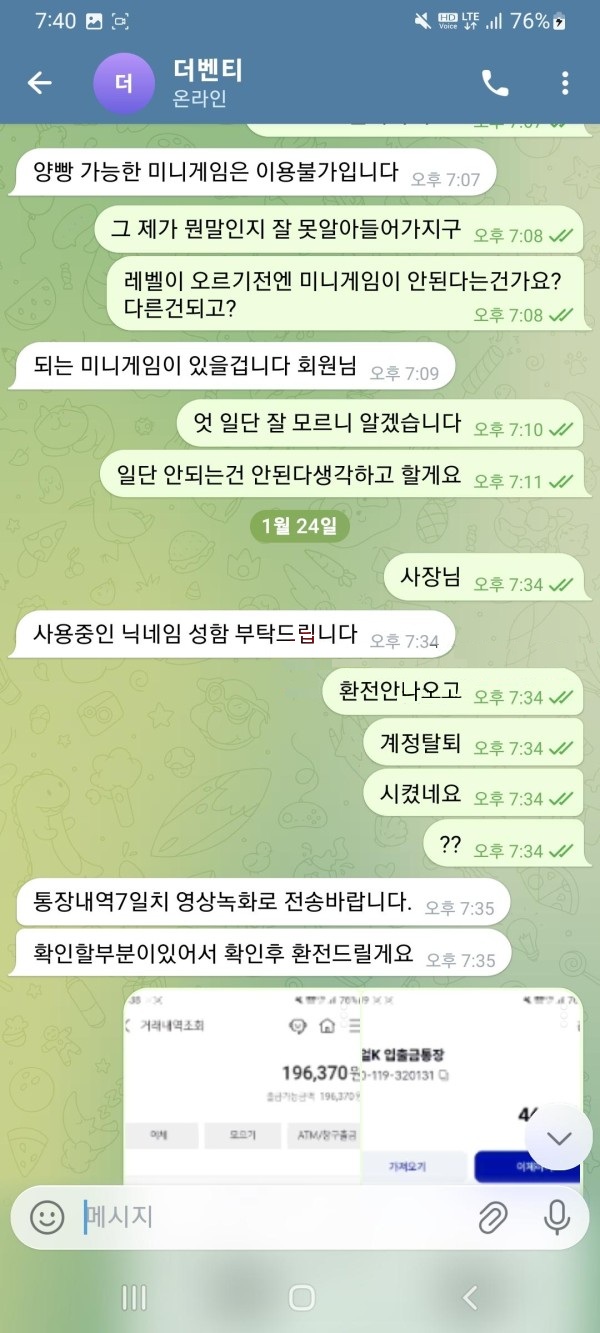The height and width of the screenshot is (1333, 600).
Task: Jump to latest messages with the down arrow
Action: pyautogui.click(x=559, y=1137)
